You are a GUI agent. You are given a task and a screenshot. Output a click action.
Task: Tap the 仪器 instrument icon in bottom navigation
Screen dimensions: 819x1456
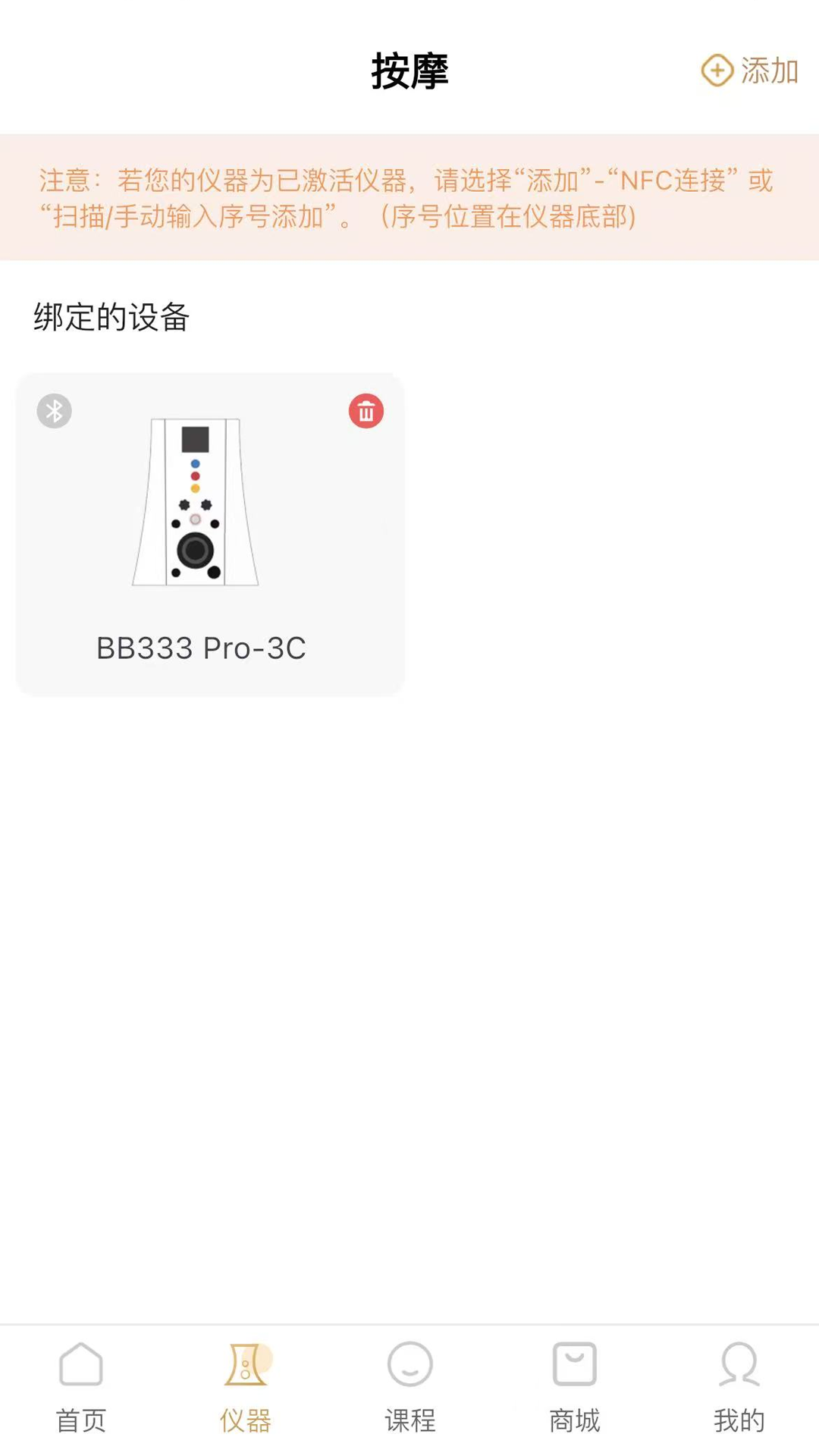coord(246,1363)
